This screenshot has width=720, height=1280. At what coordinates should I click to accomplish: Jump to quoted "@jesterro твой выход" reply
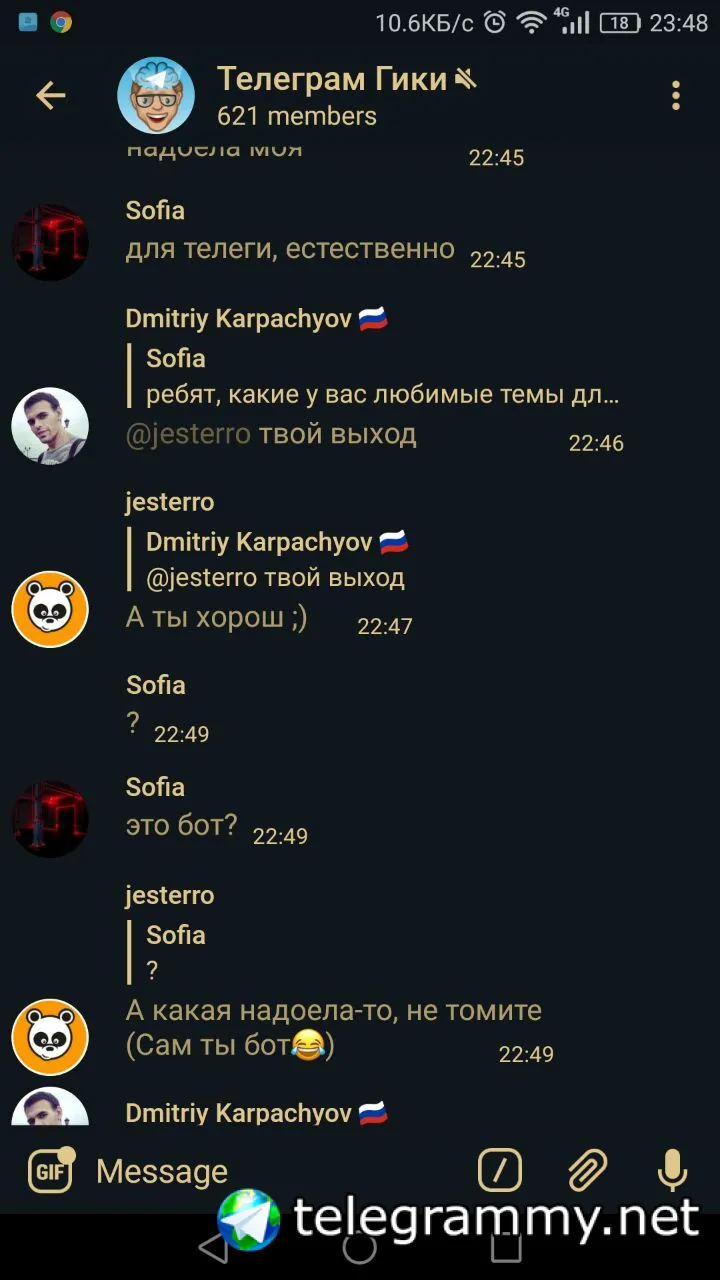click(275, 560)
